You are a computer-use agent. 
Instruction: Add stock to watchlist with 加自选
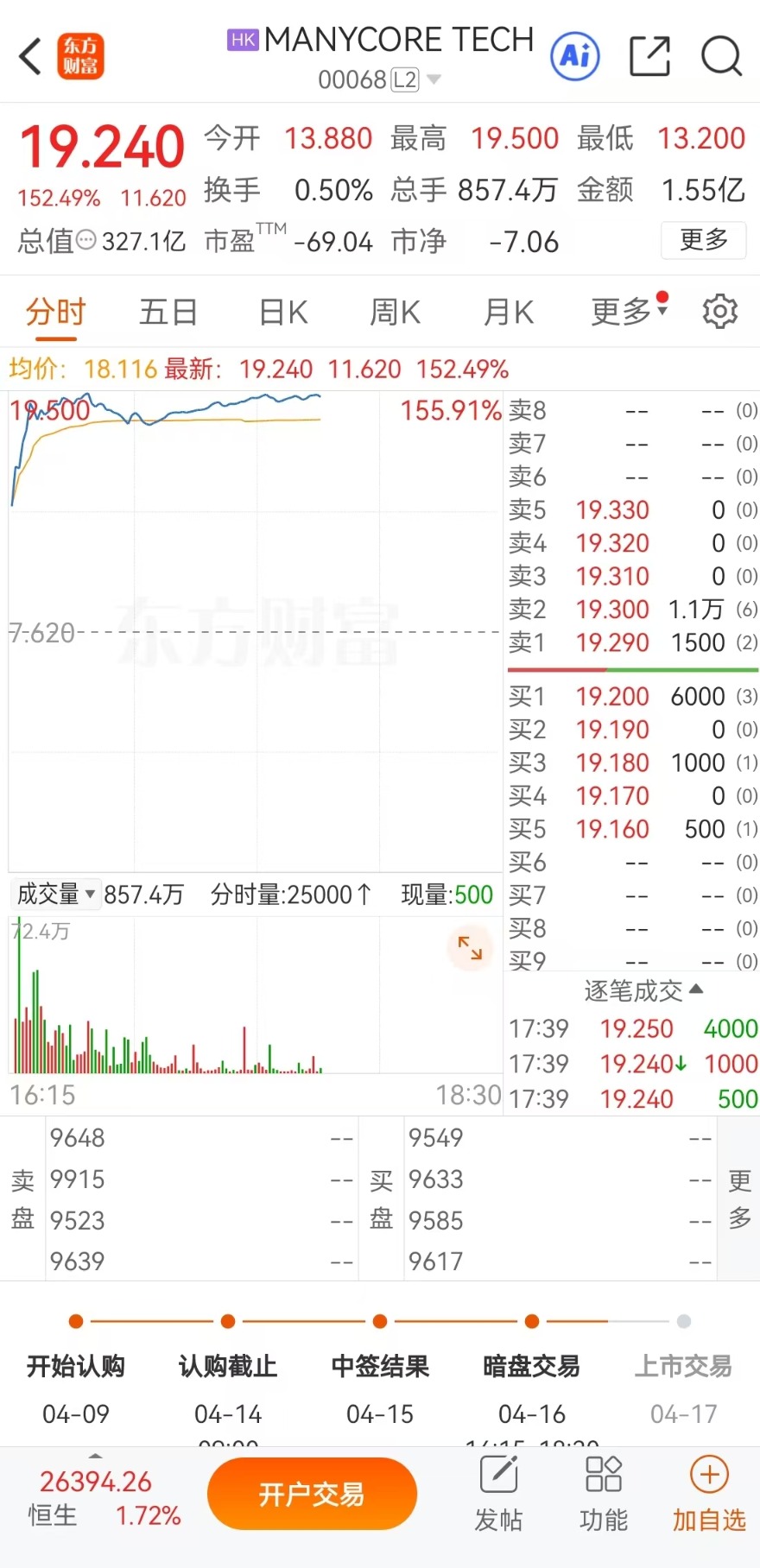point(709,1494)
